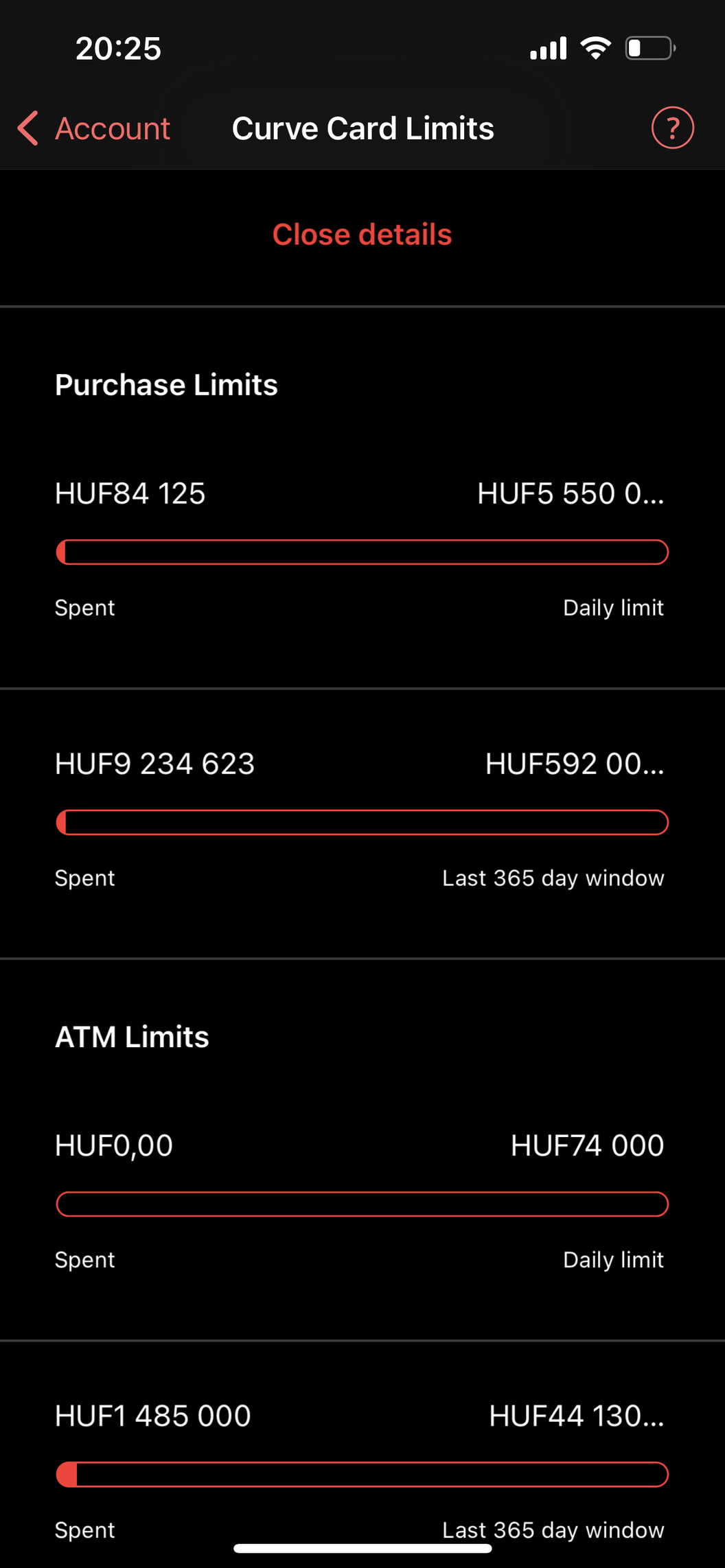Go back to the Account screen
This screenshot has width=725, height=1568.
pos(94,128)
